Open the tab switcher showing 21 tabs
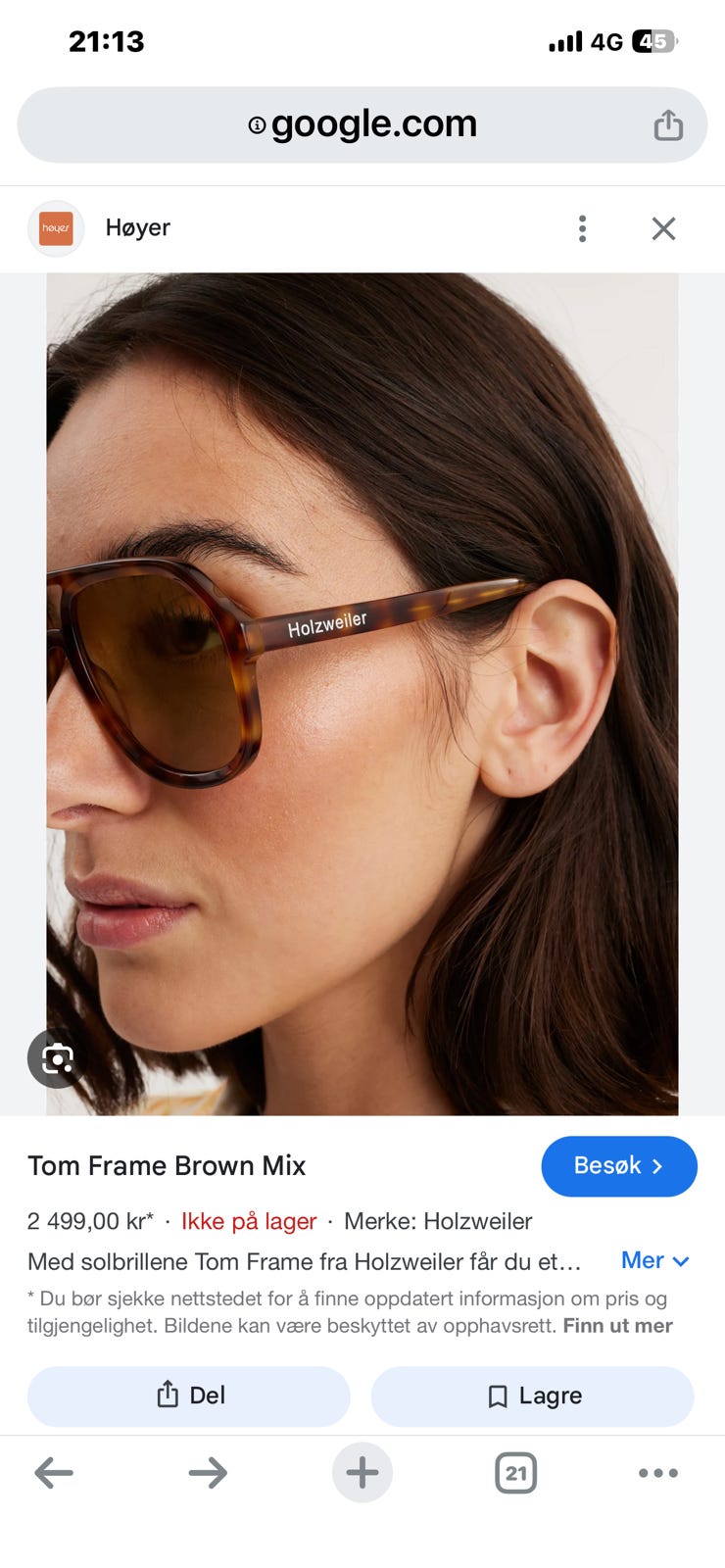725x1568 pixels. 516,1472
